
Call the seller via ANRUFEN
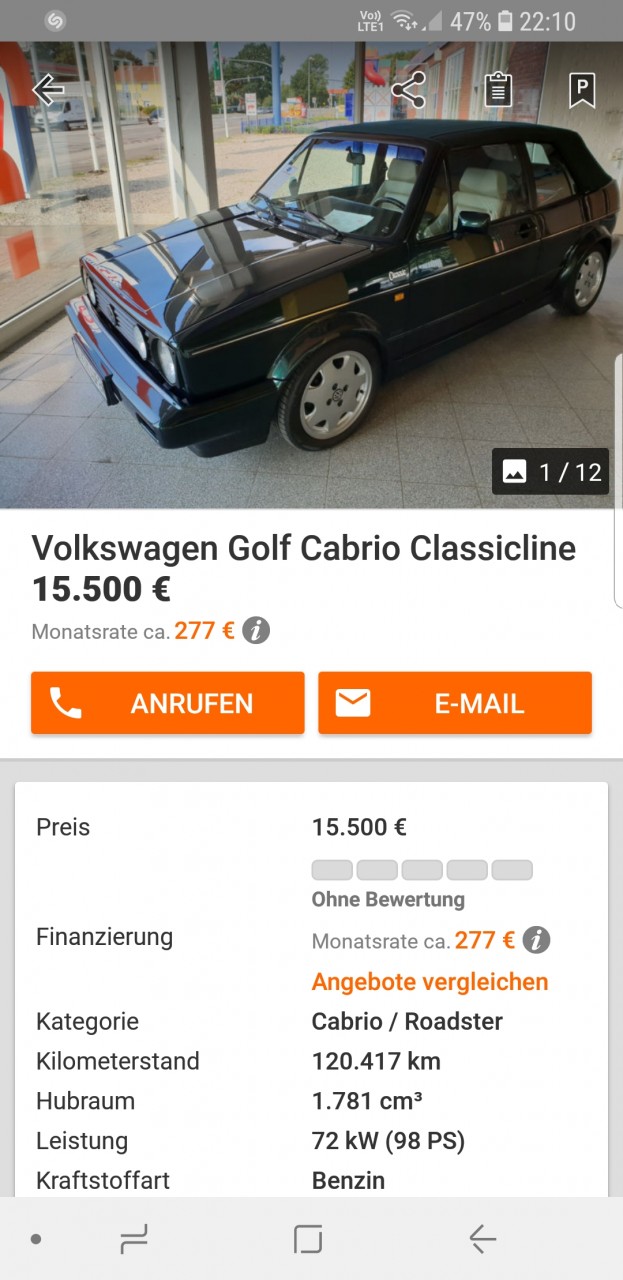pos(167,703)
